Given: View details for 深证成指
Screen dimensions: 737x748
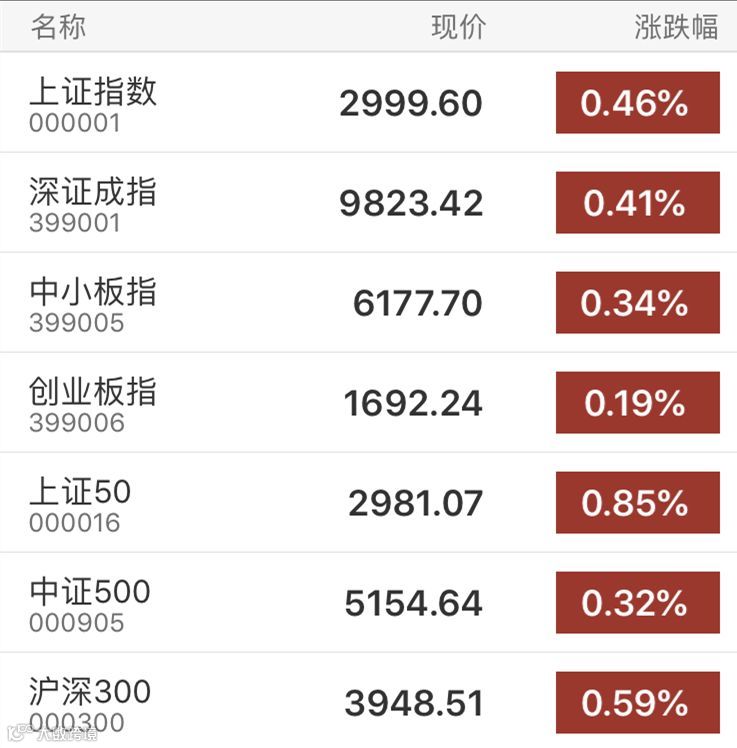Looking at the screenshot, I should (x=93, y=203).
